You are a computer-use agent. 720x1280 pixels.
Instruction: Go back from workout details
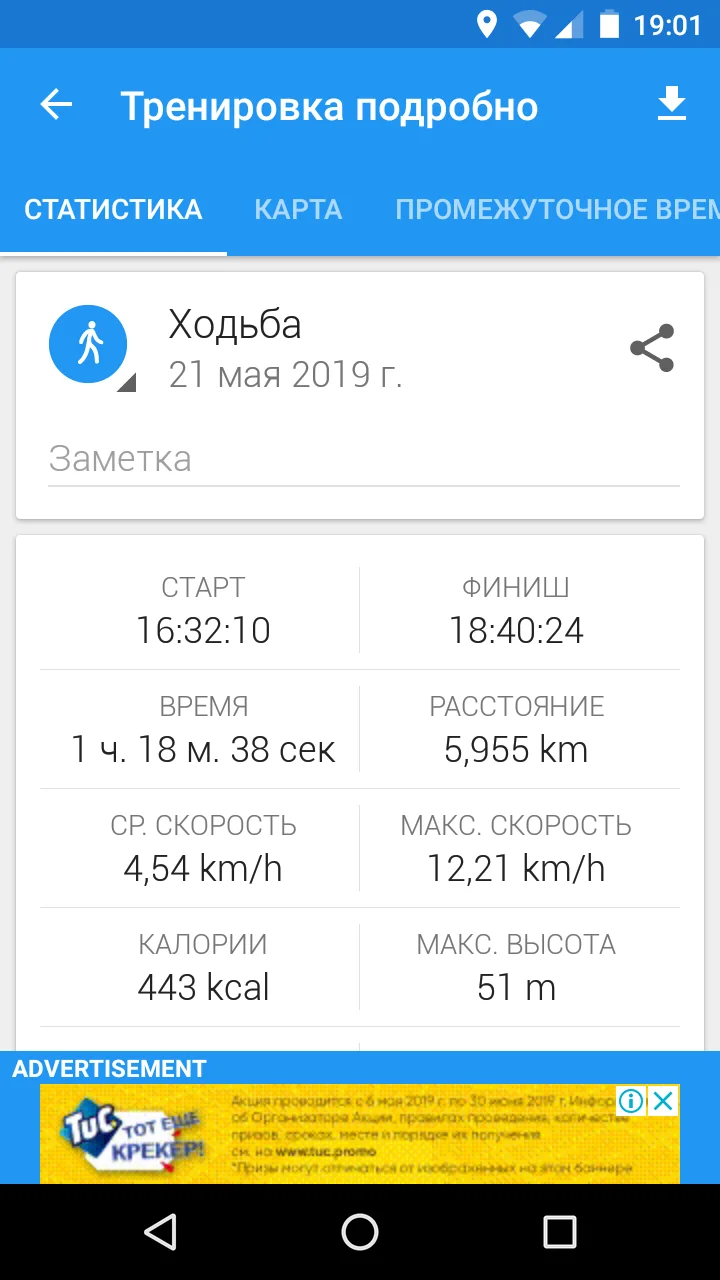pos(57,105)
